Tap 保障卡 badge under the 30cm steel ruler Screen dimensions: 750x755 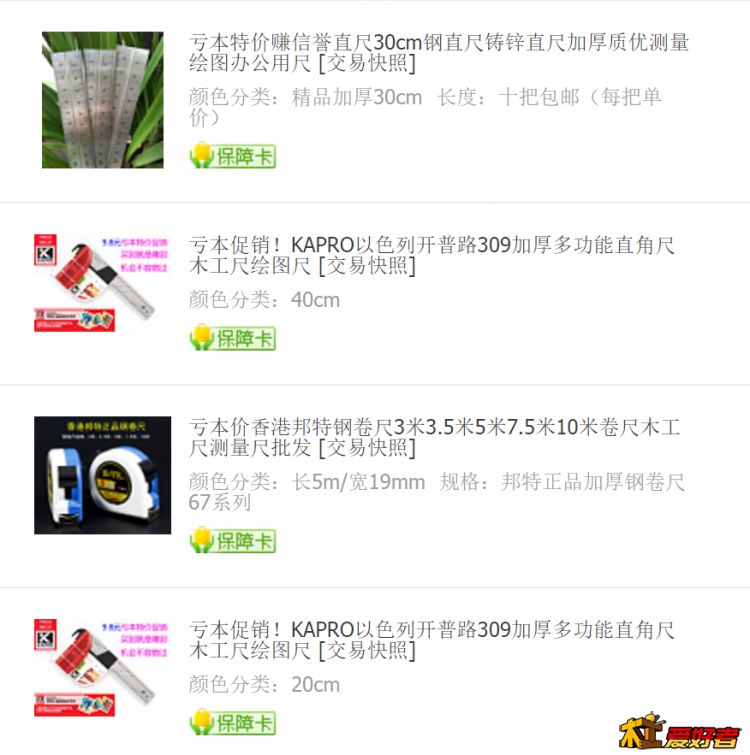[x=232, y=156]
